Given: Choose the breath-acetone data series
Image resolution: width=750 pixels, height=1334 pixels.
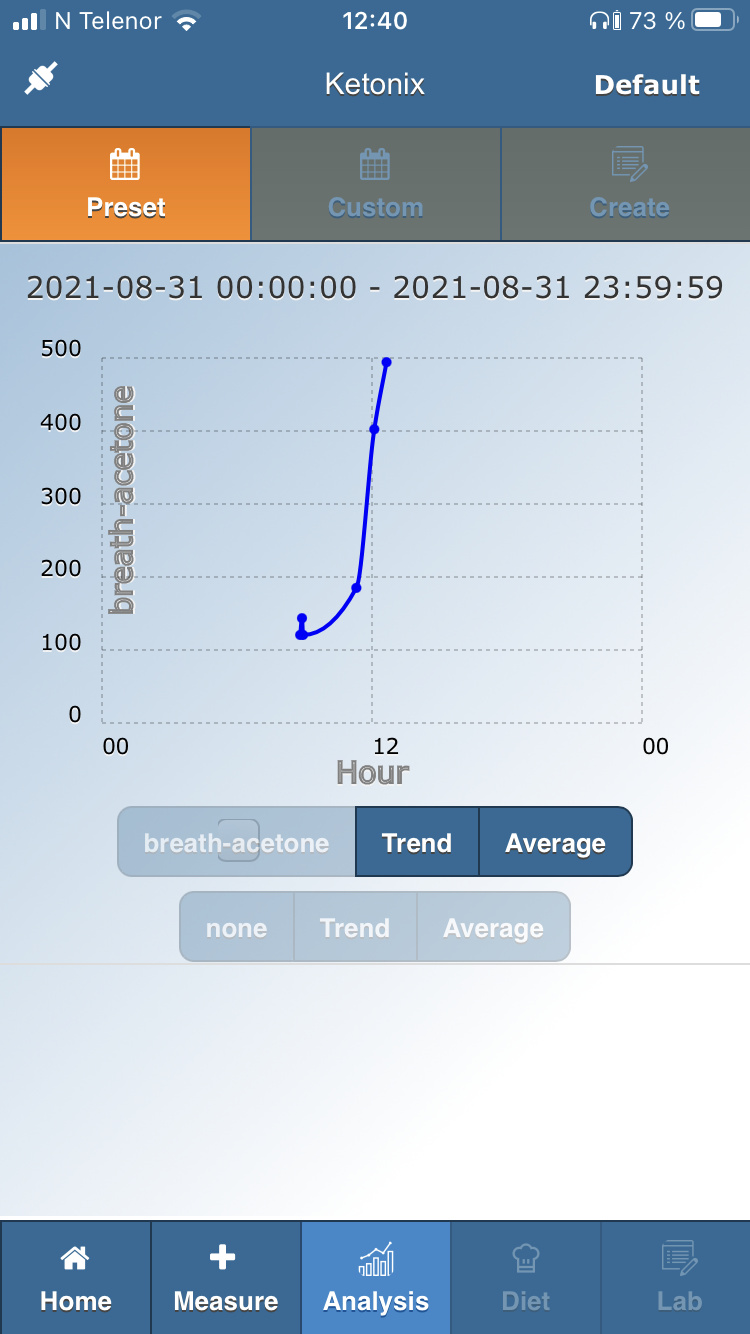Looking at the screenshot, I should [237, 842].
